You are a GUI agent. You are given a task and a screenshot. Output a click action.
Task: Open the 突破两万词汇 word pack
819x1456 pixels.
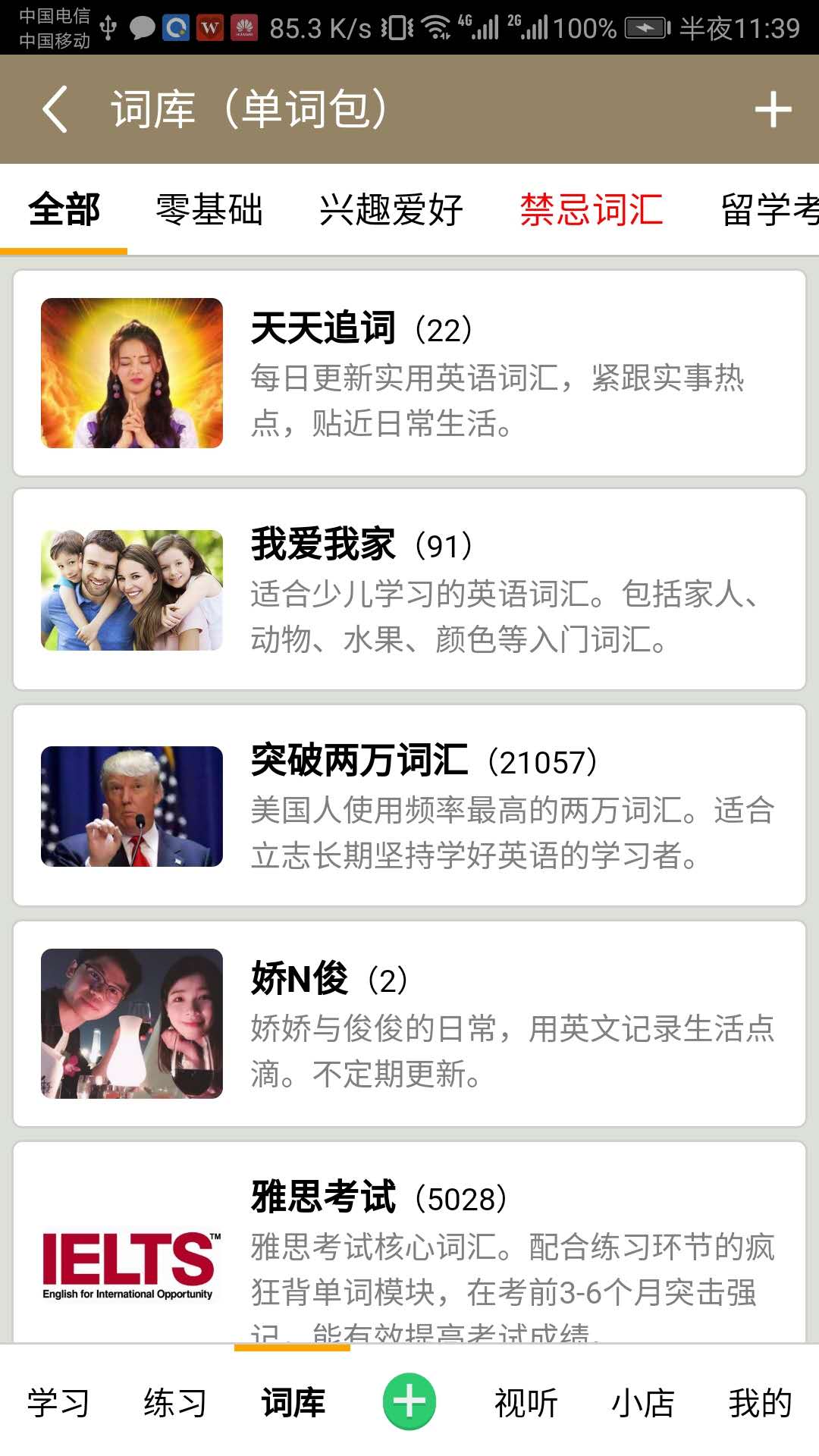click(409, 805)
